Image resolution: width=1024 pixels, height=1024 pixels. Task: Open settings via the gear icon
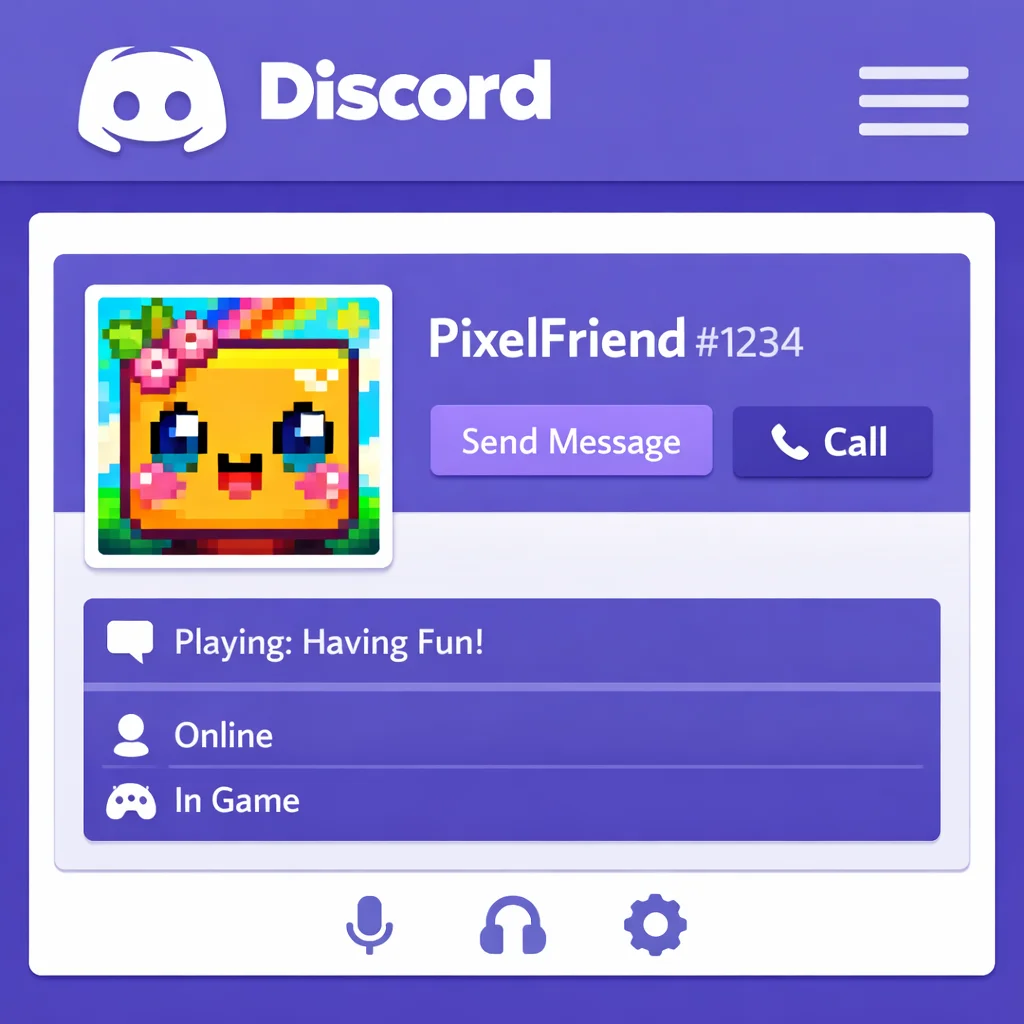[655, 924]
